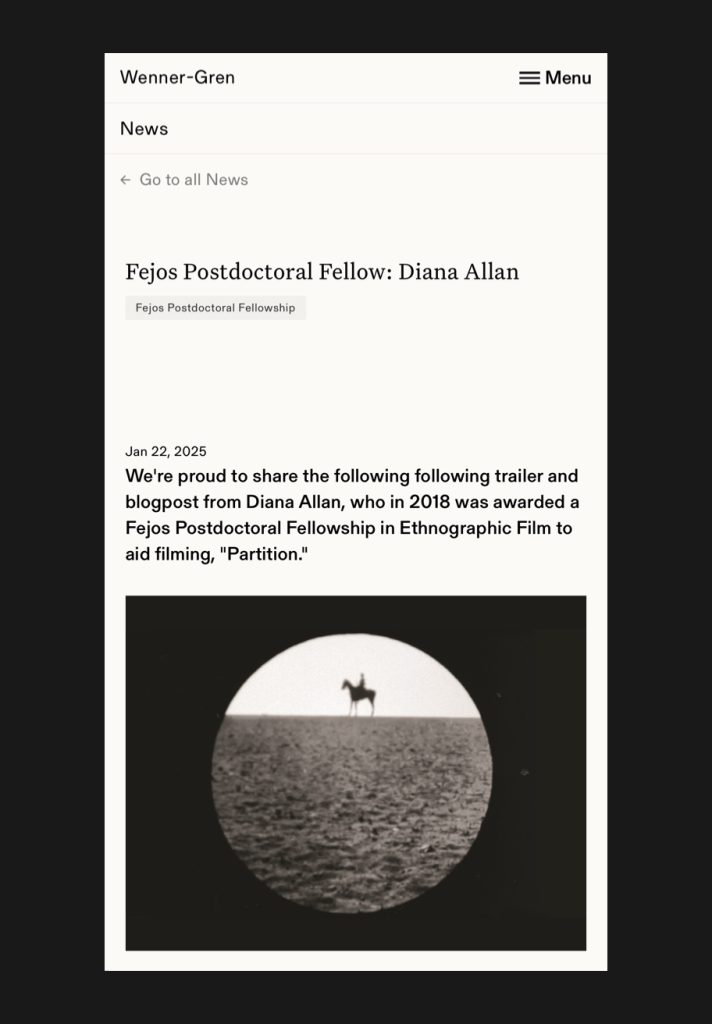
Task: Go back to all News
Action: click(x=184, y=180)
